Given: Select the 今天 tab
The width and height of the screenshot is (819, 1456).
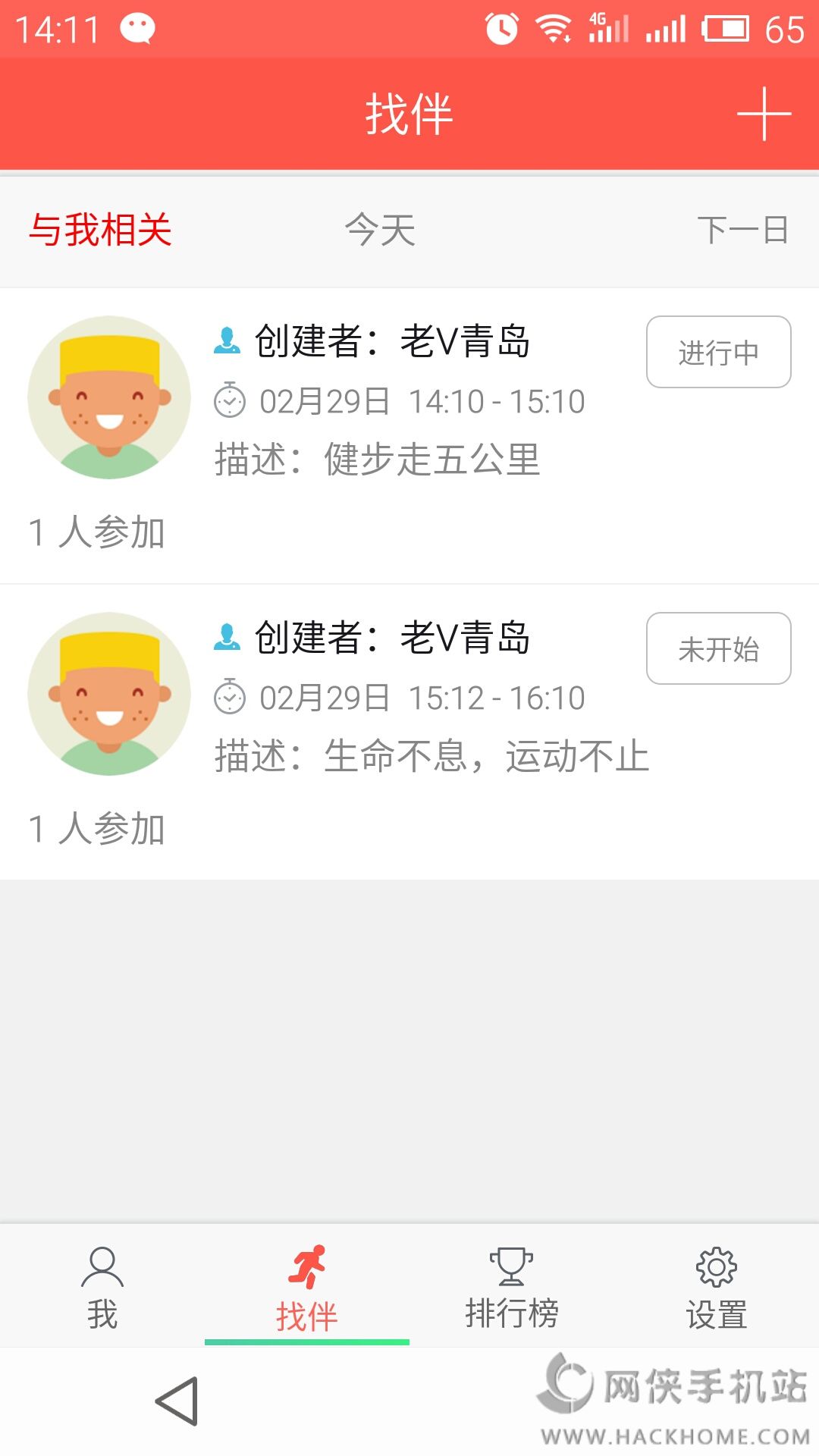Looking at the screenshot, I should tap(380, 230).
